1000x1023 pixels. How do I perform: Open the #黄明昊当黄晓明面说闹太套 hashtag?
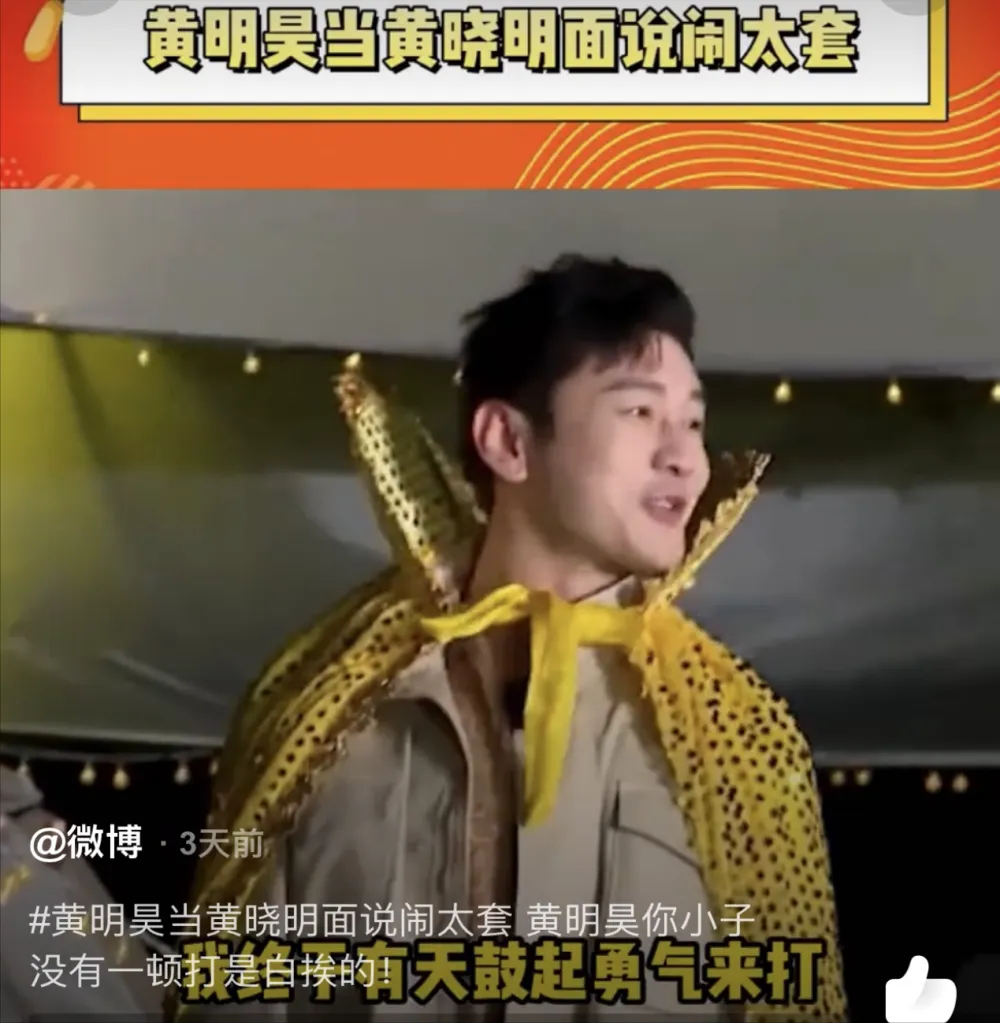270,920
